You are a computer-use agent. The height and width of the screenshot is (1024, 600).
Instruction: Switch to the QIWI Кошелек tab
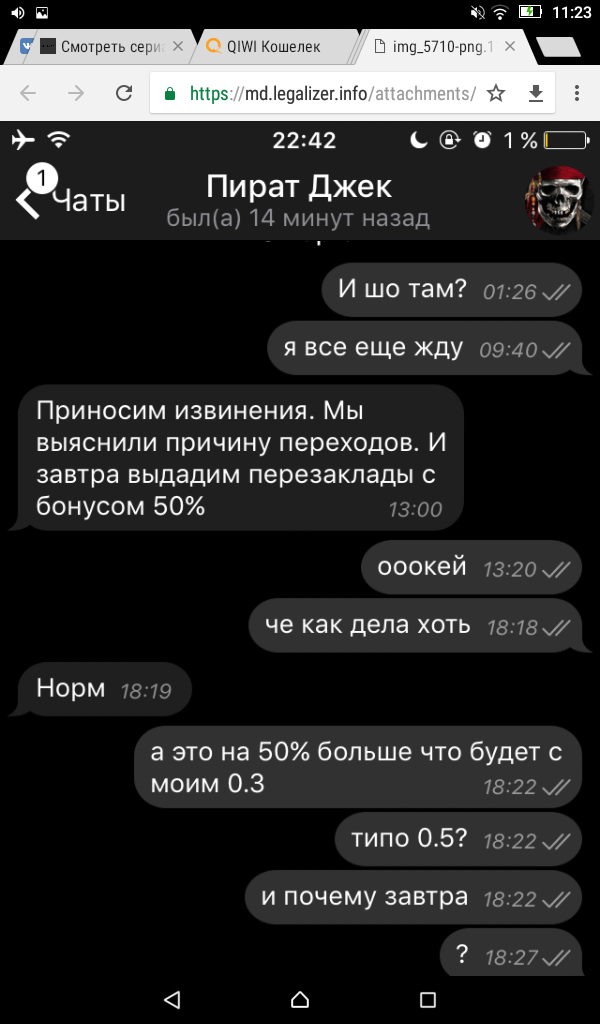coord(274,46)
